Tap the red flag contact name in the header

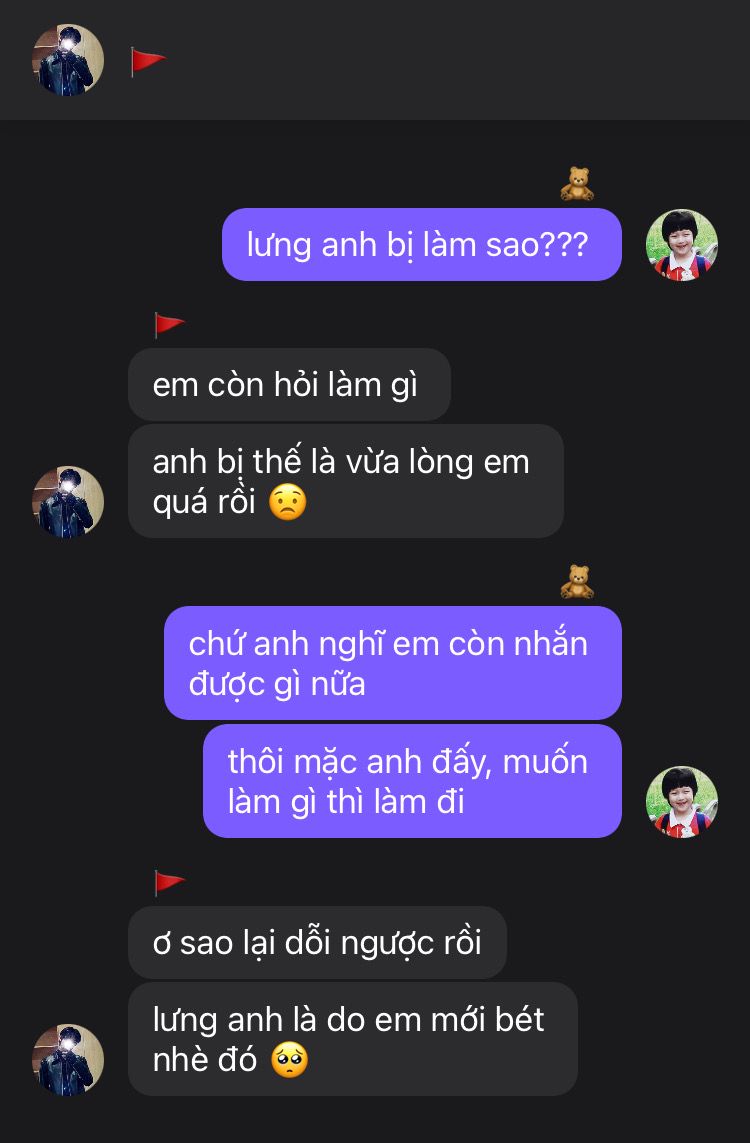point(148,62)
